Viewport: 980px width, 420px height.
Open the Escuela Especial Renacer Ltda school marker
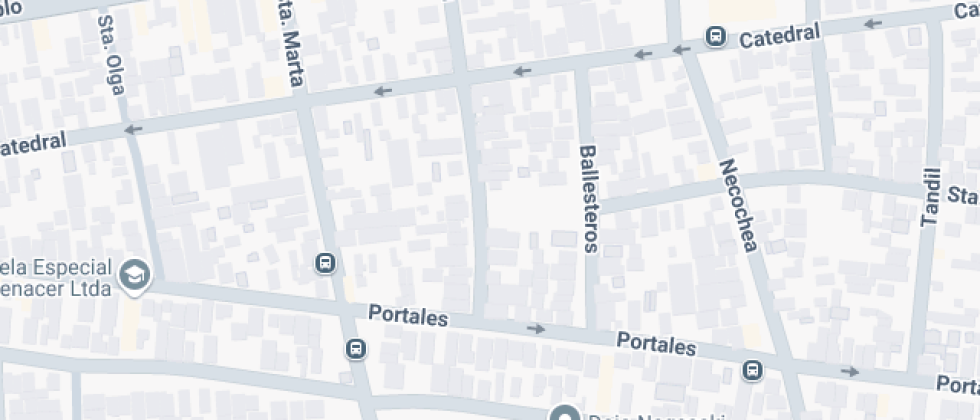coord(135,274)
